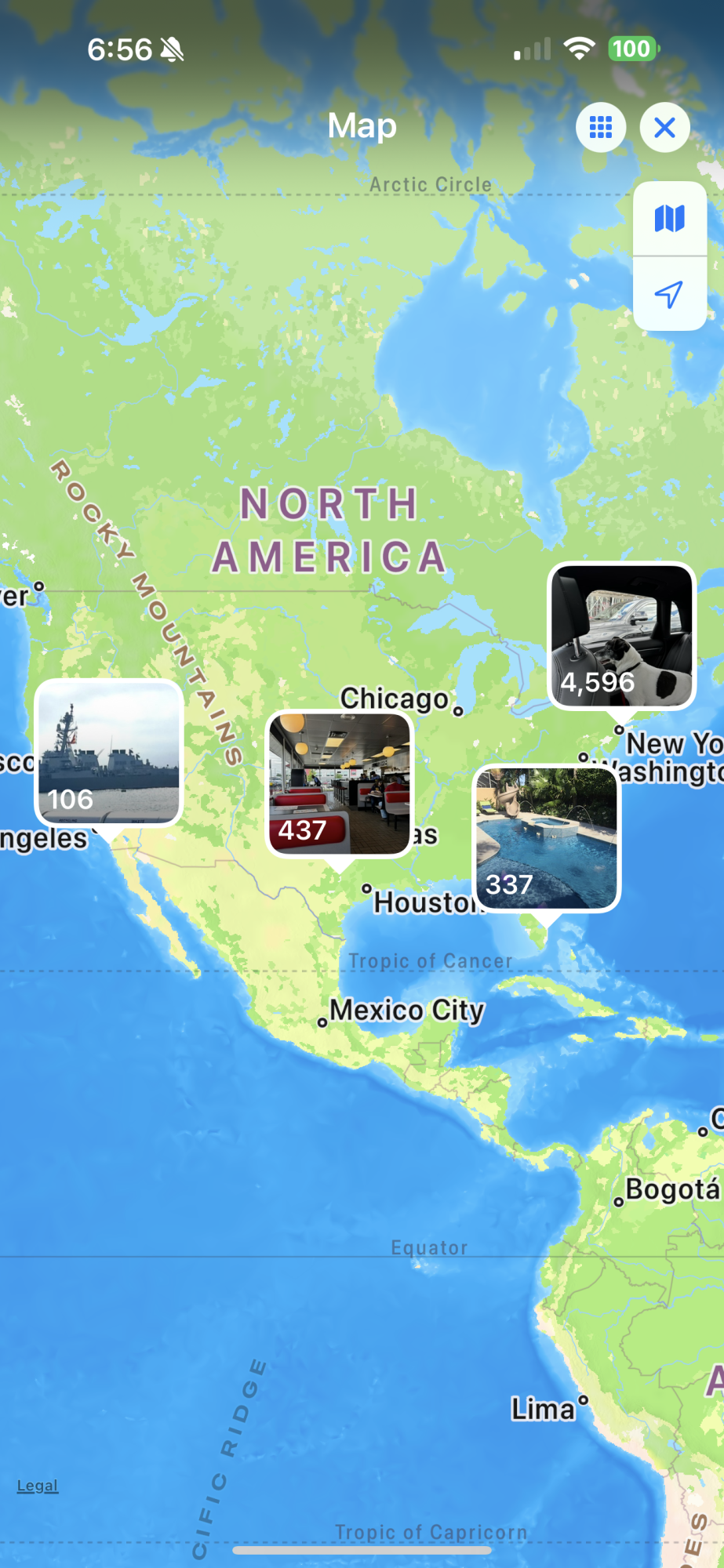Open the 337 photos cluster with pool
724x1568 pixels.
tap(547, 838)
